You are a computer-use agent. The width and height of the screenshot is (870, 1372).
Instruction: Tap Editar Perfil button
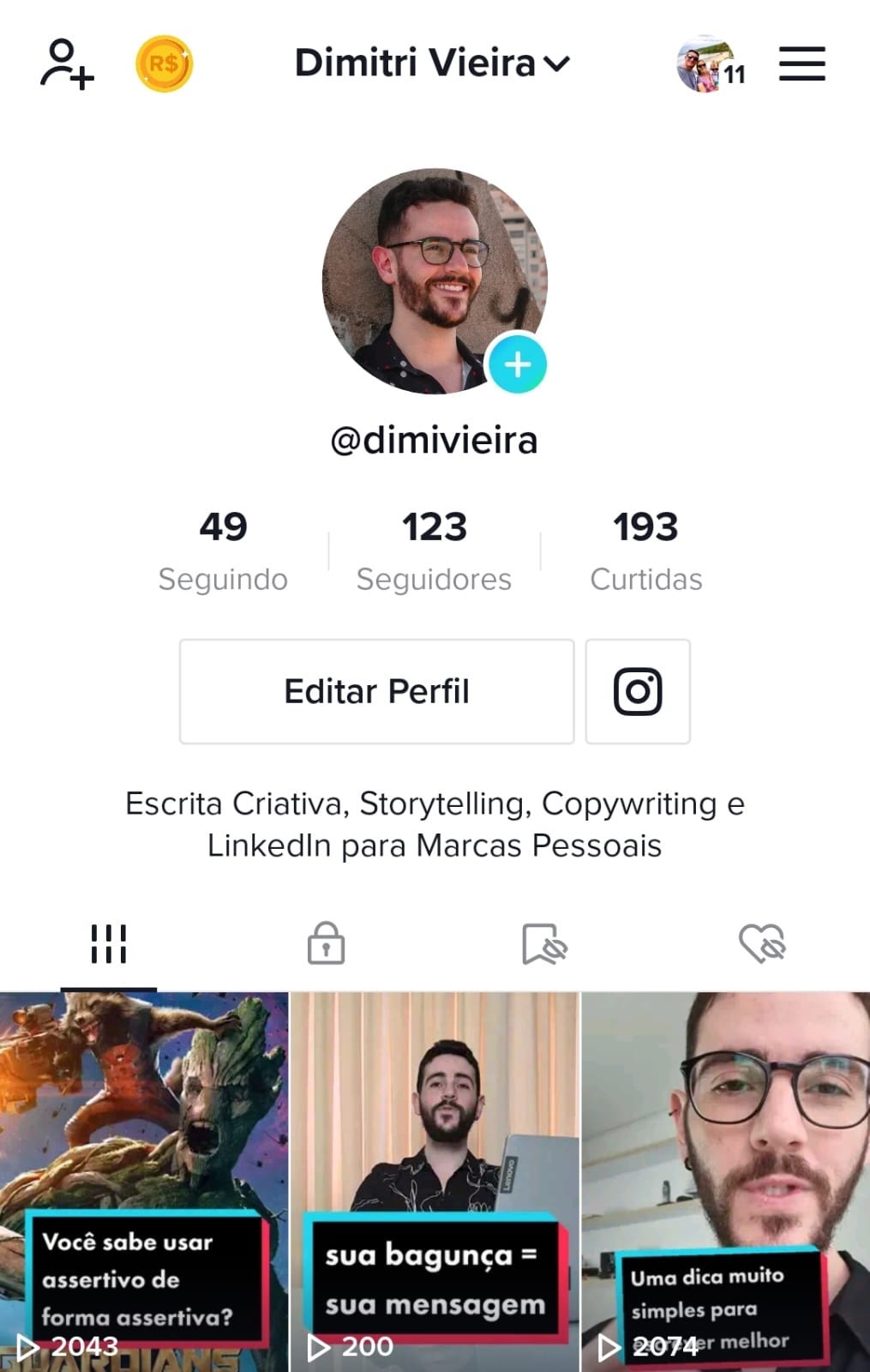pyautogui.click(x=376, y=691)
